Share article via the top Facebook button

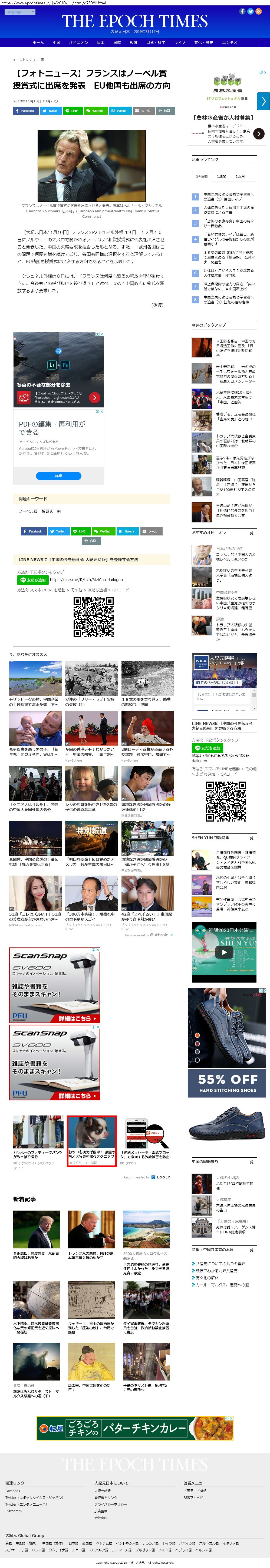[26, 111]
